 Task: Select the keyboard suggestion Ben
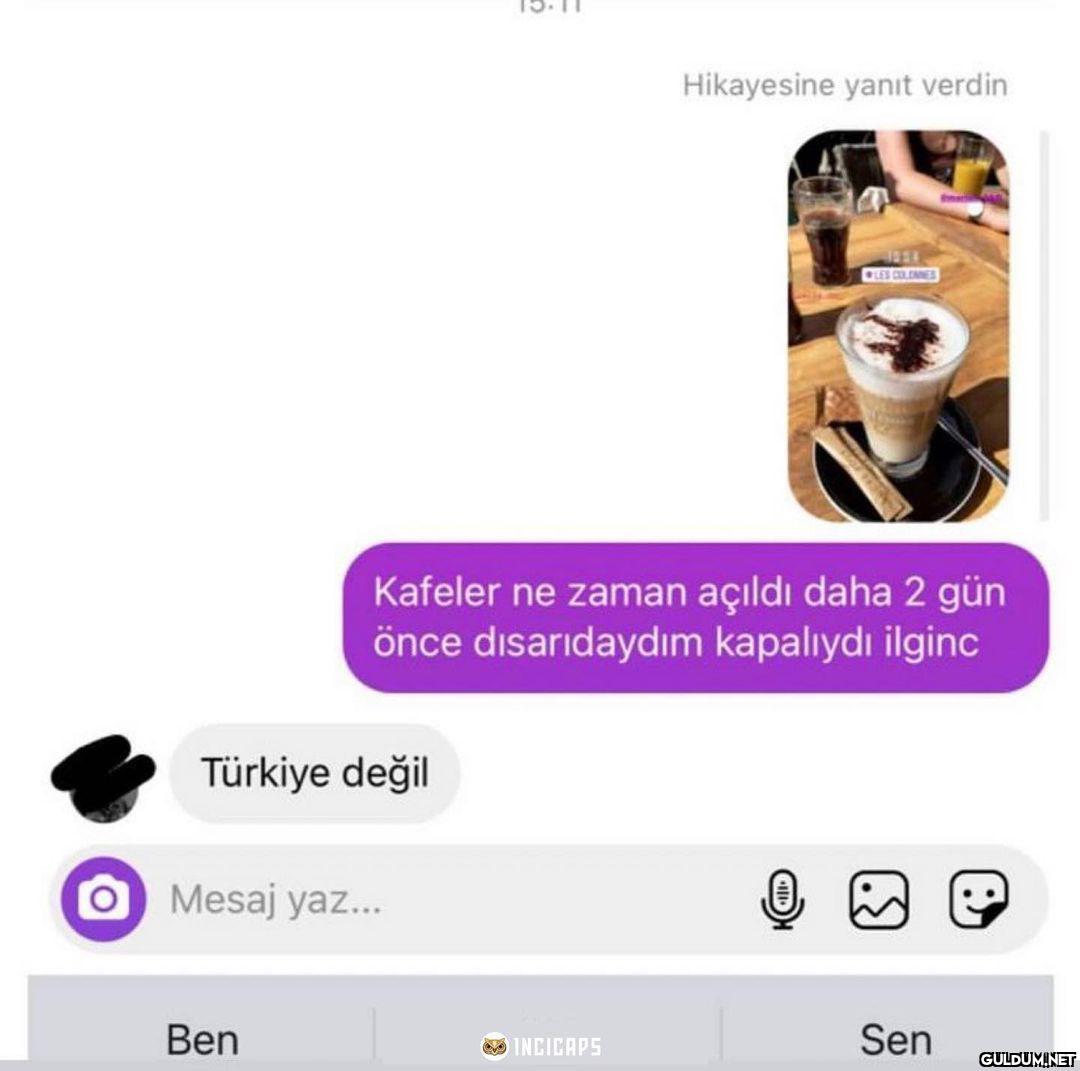[x=203, y=1039]
